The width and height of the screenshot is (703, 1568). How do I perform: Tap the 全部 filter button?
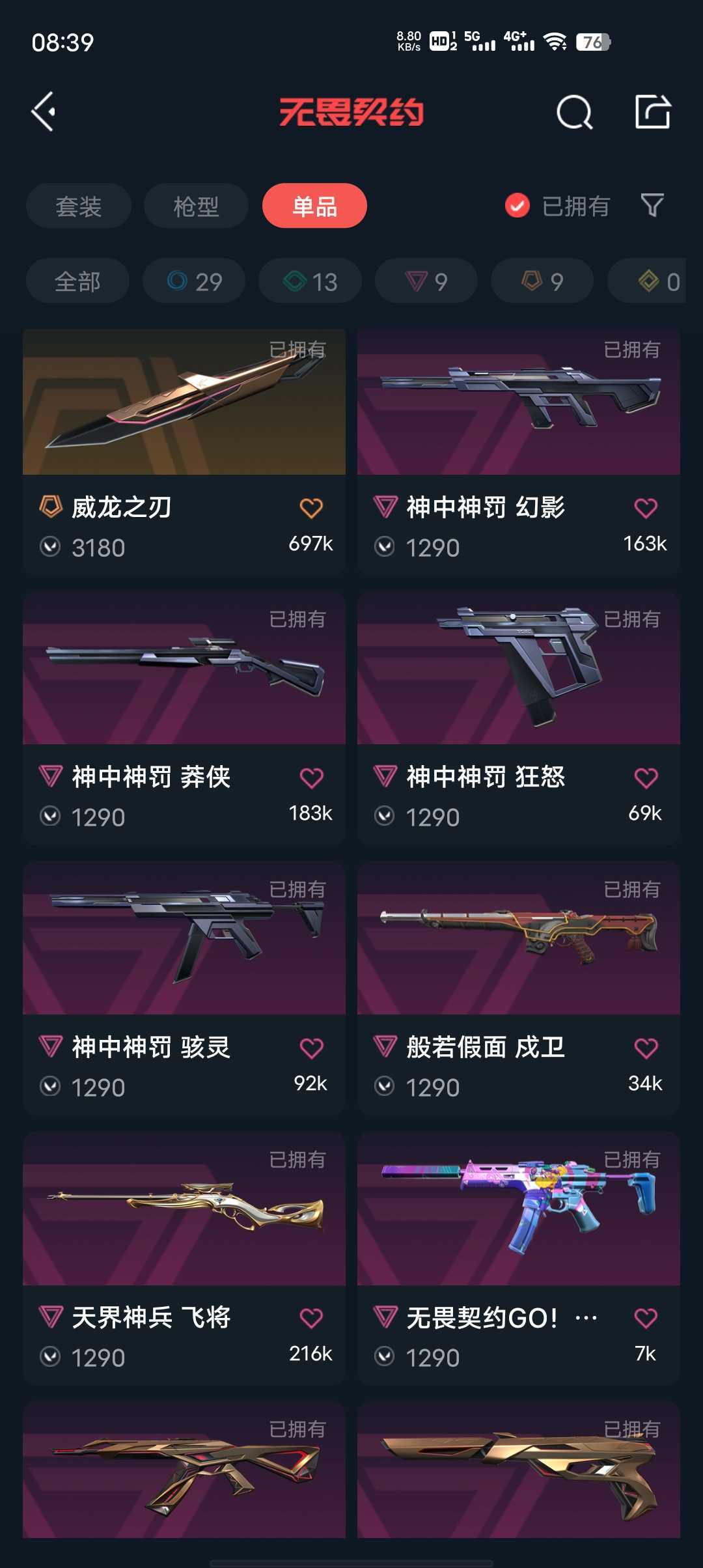pos(78,281)
